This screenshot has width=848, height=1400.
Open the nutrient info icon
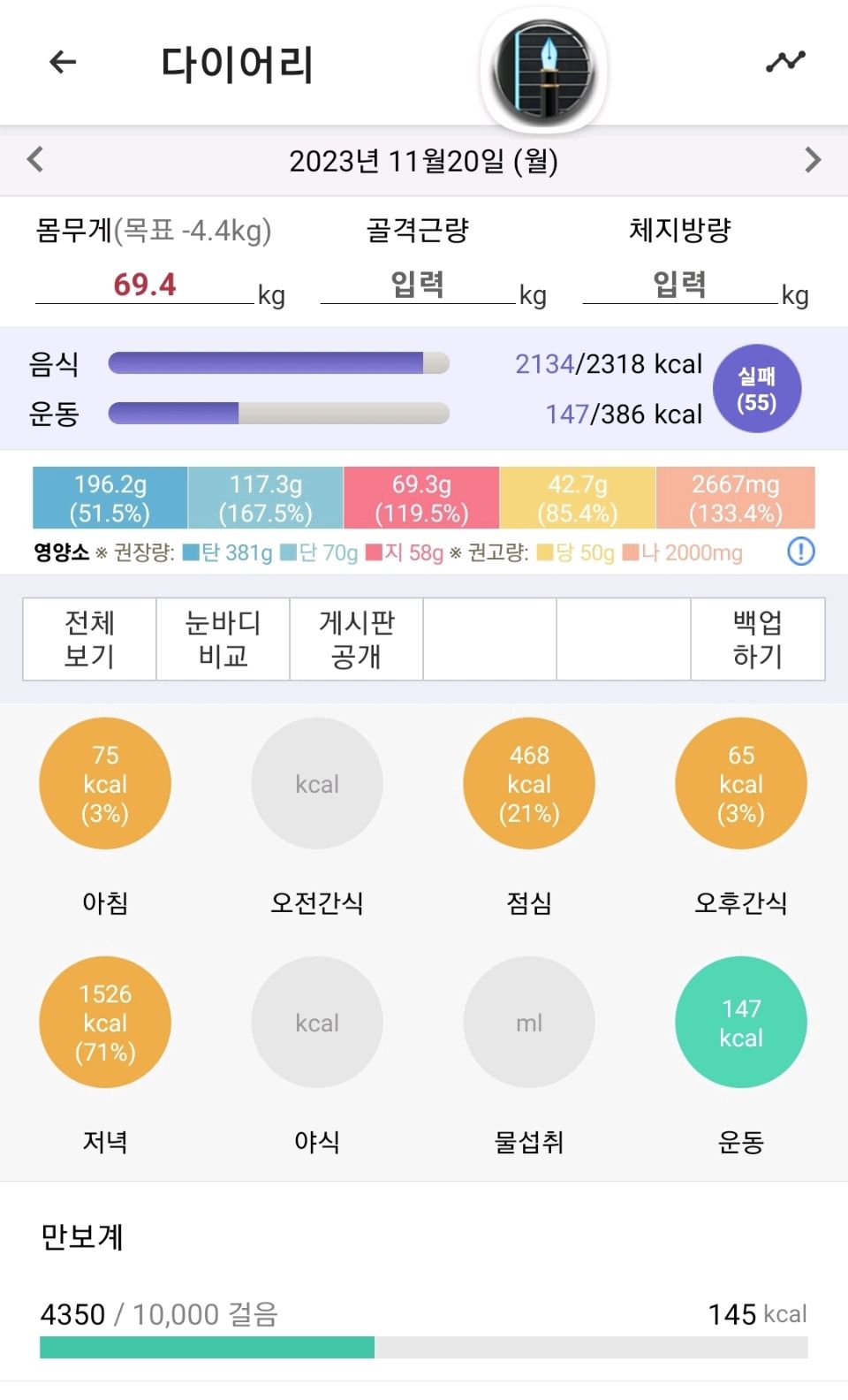(800, 552)
